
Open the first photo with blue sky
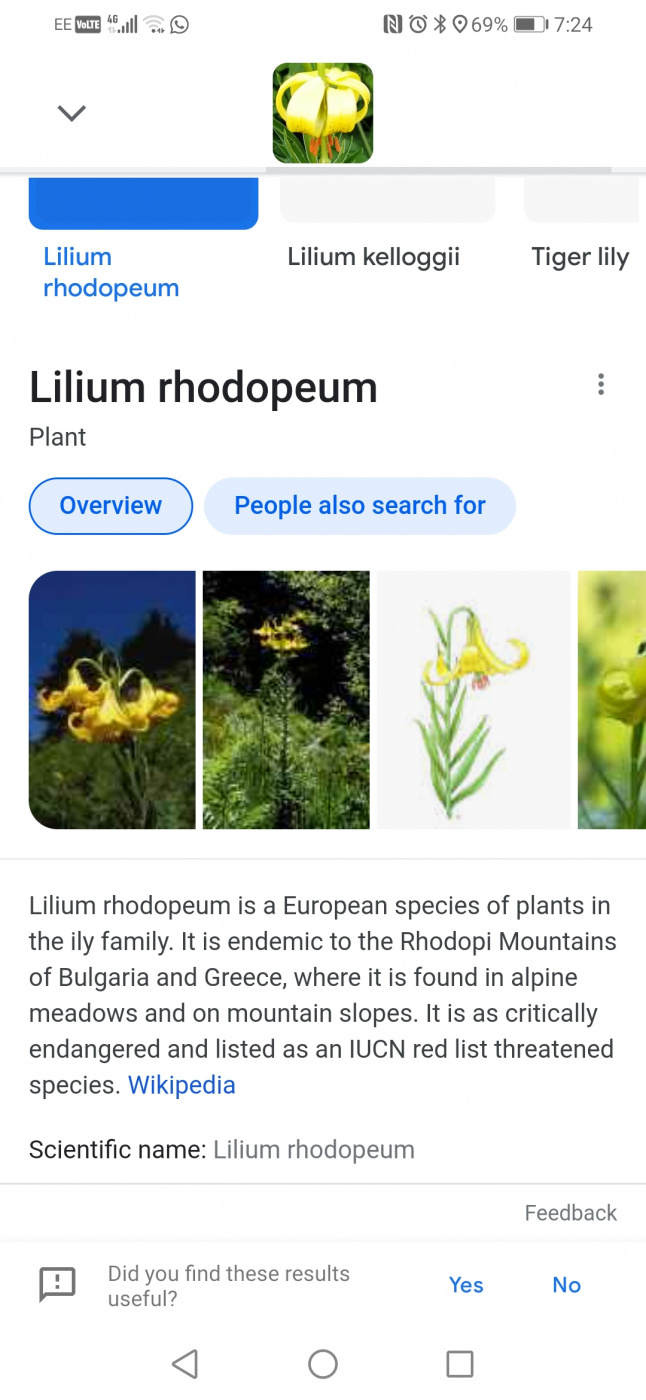(112, 700)
